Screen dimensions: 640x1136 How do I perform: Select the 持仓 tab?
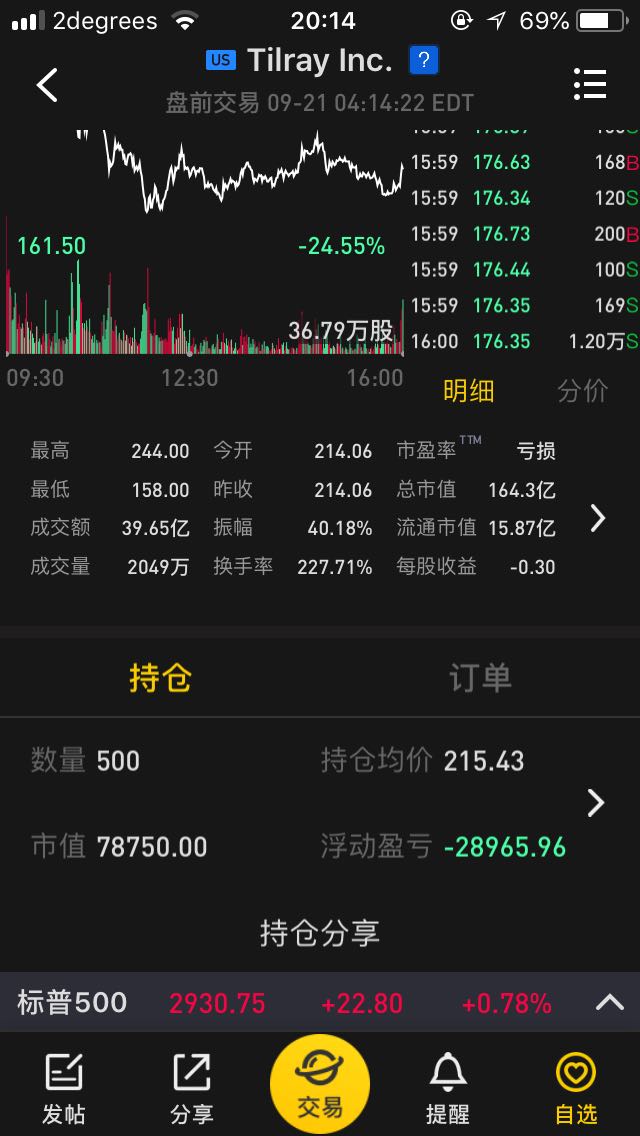click(x=160, y=678)
